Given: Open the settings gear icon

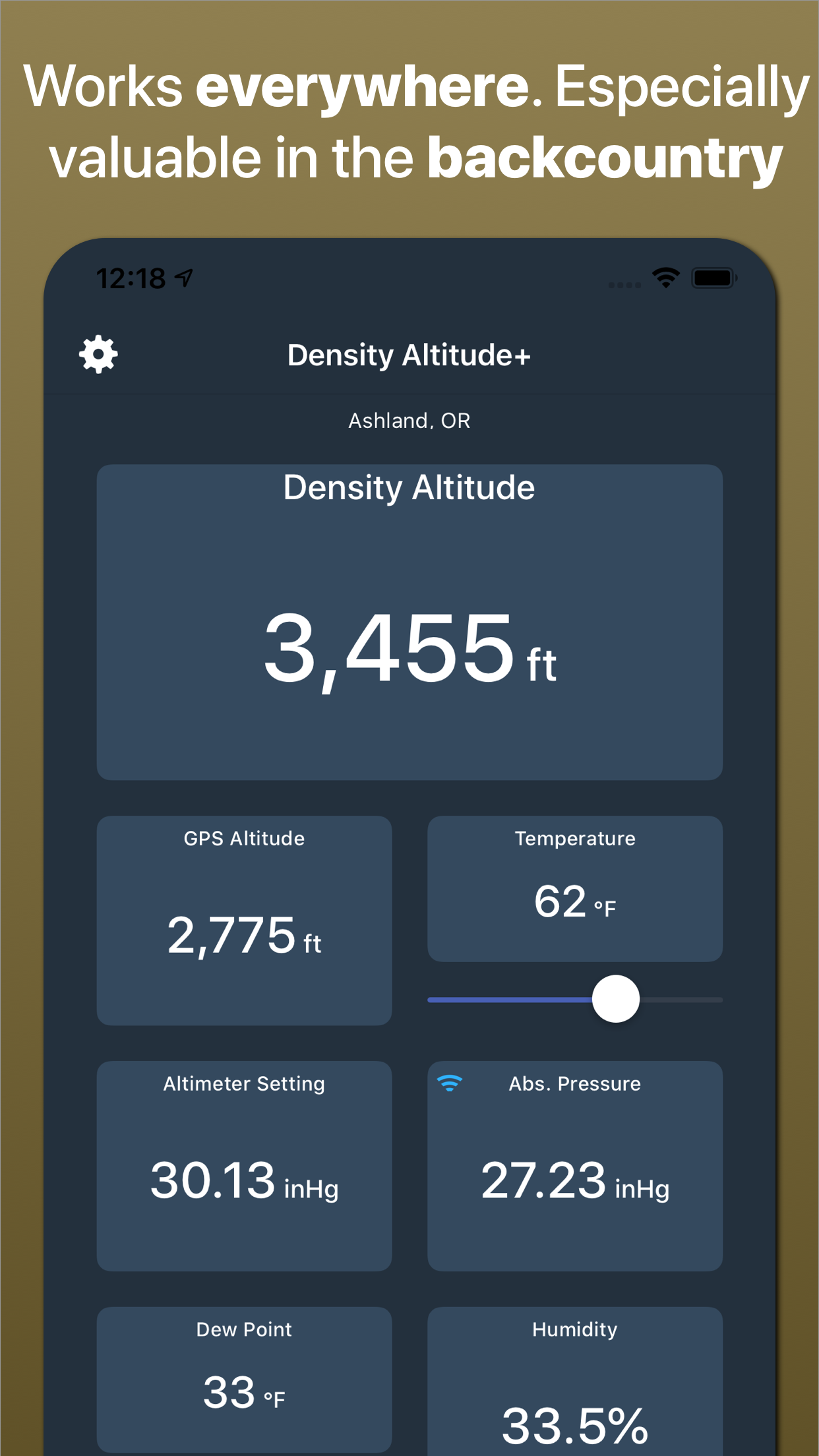Looking at the screenshot, I should pyautogui.click(x=98, y=353).
